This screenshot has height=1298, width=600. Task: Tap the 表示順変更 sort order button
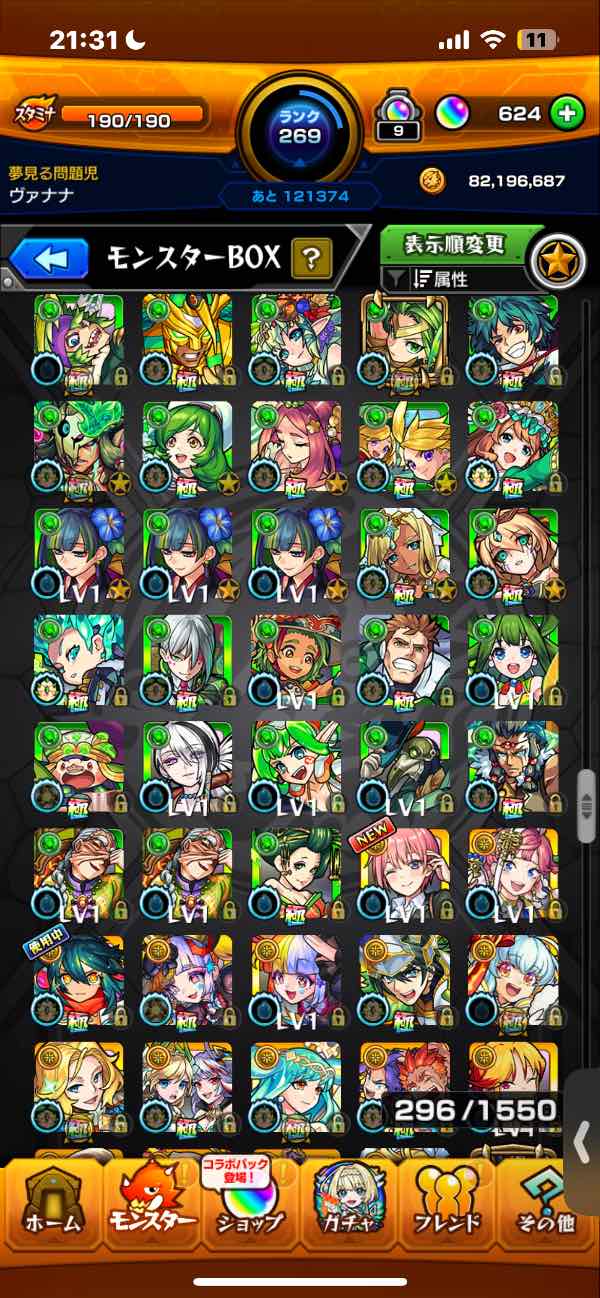click(455, 245)
